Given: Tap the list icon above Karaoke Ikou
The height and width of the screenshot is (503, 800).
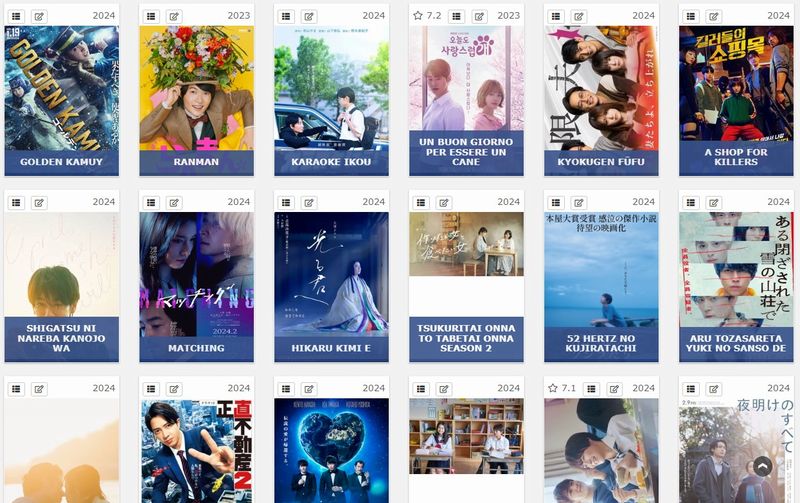Looking at the screenshot, I should tap(287, 17).
